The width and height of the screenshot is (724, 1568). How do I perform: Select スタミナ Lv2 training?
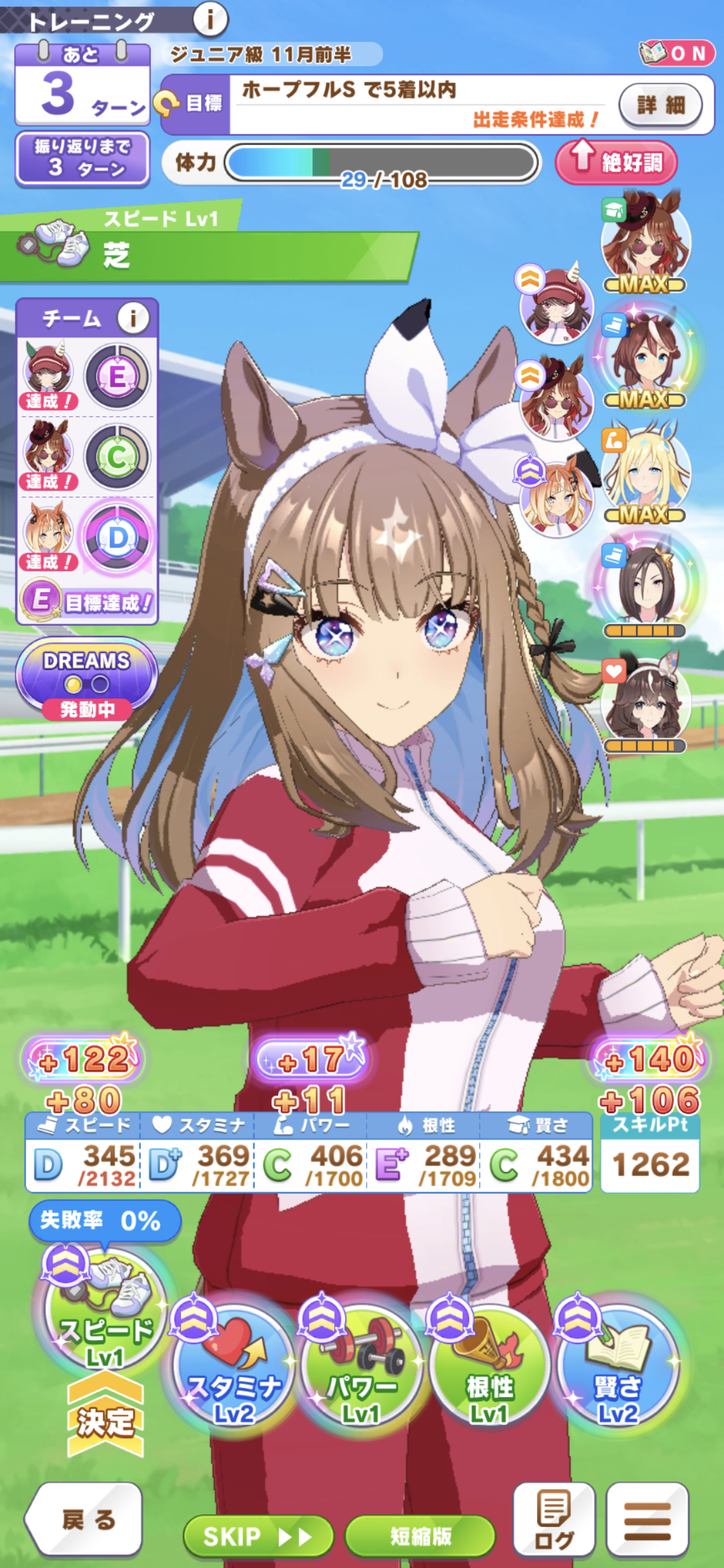233,1367
